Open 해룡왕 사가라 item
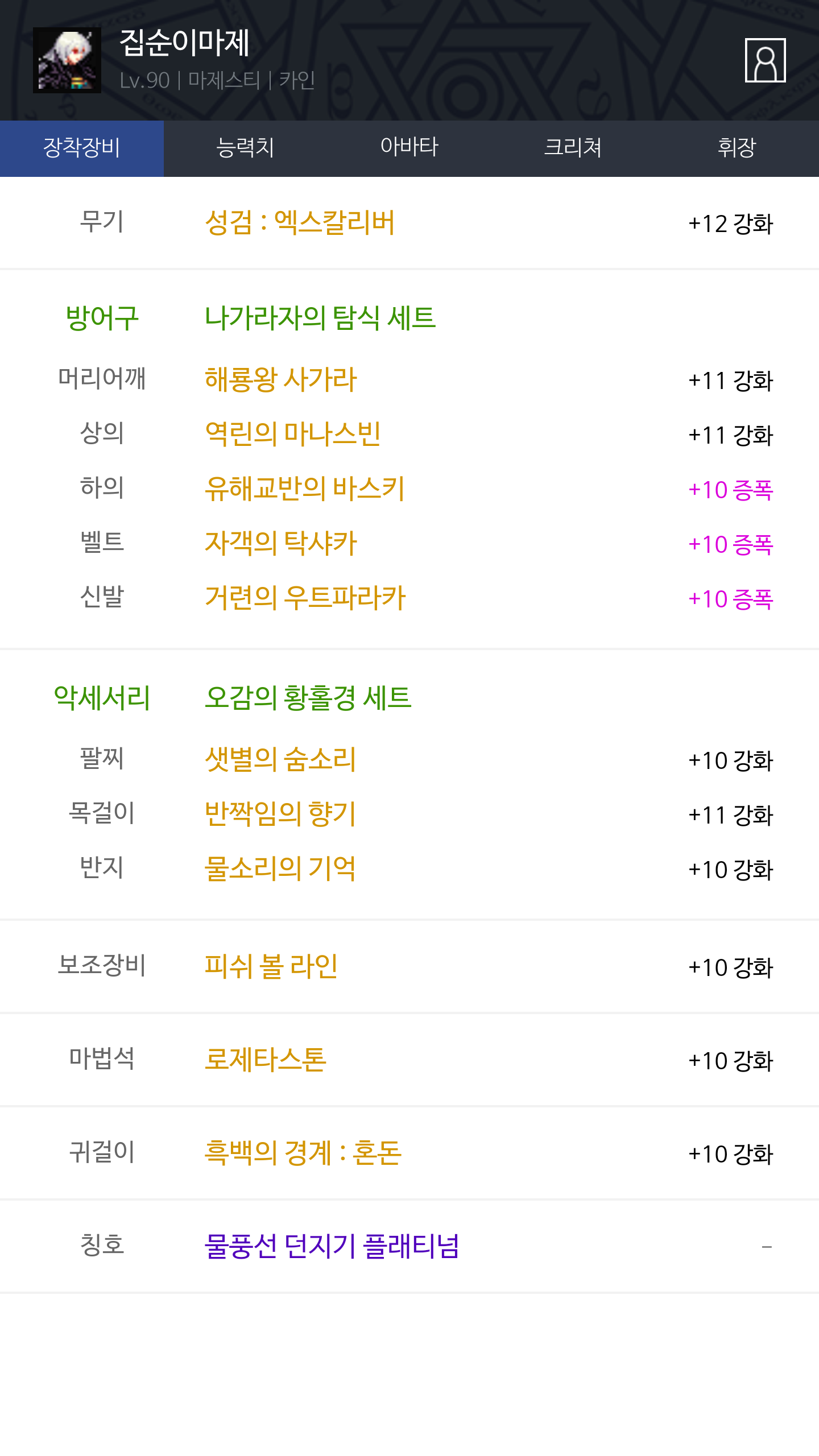This screenshot has height=1456, width=819. [280, 379]
